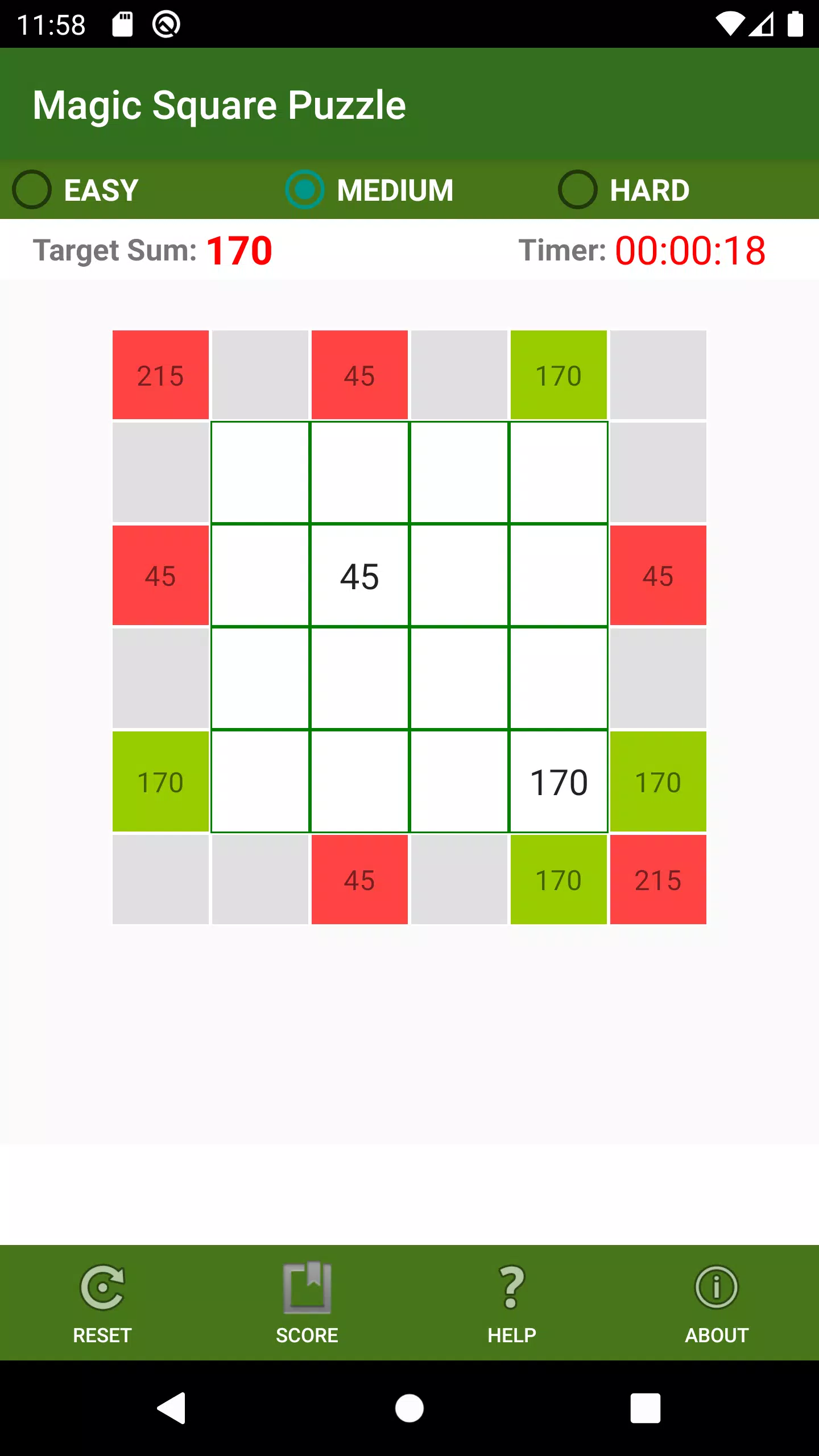Go back using the system back button
This screenshot has height=1456, width=819.
click(171, 1408)
